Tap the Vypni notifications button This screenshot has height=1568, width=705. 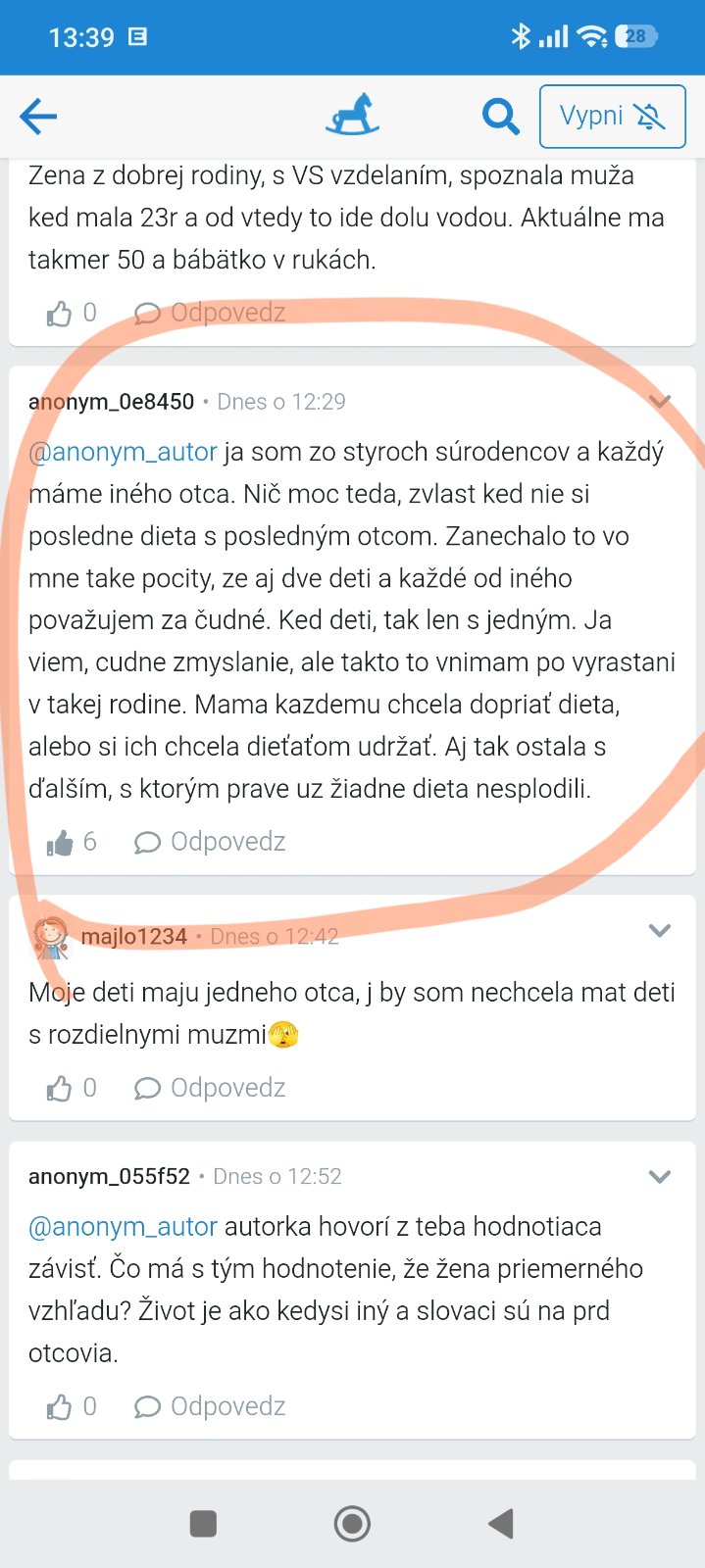tap(612, 117)
